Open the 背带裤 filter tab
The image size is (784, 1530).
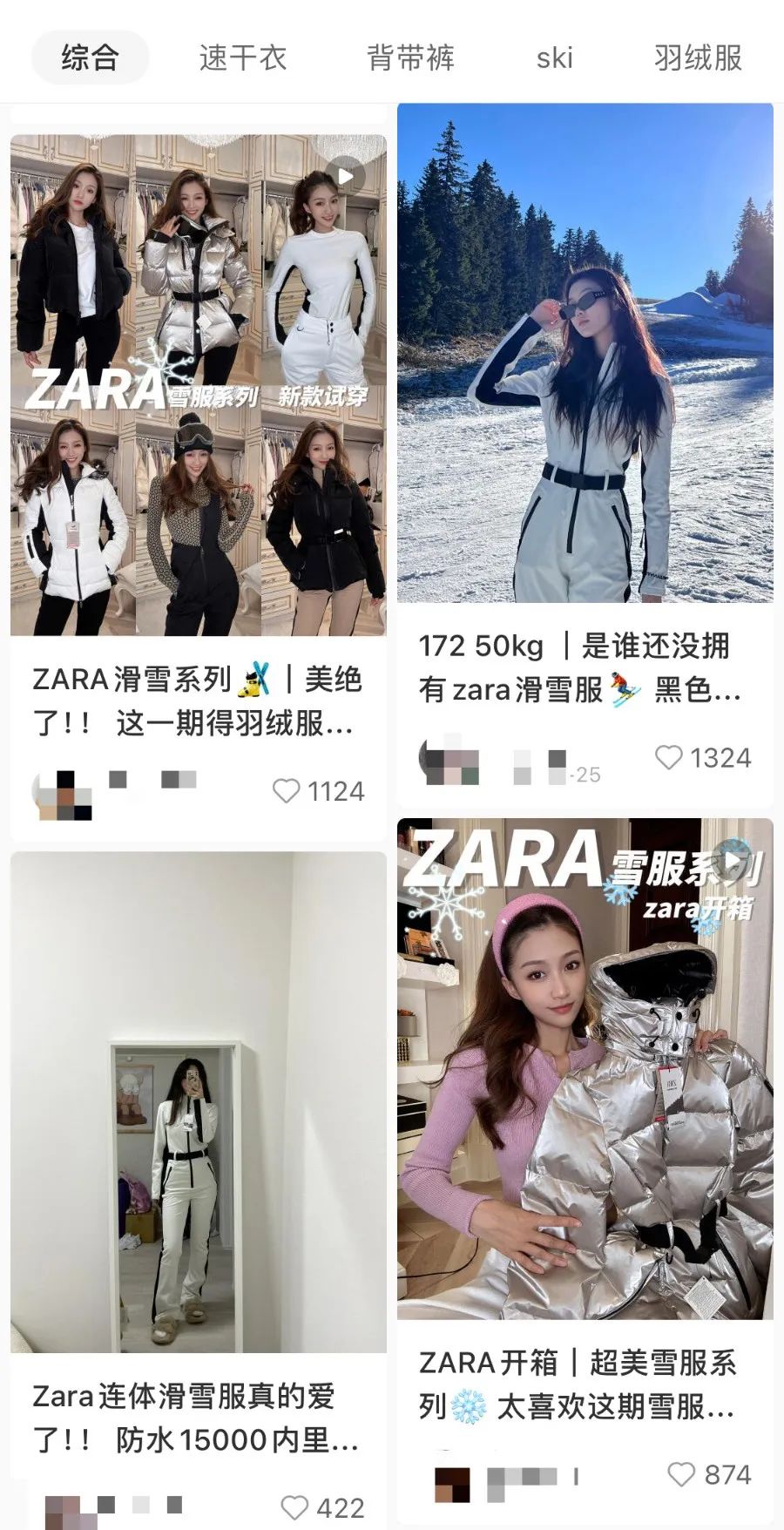[410, 58]
